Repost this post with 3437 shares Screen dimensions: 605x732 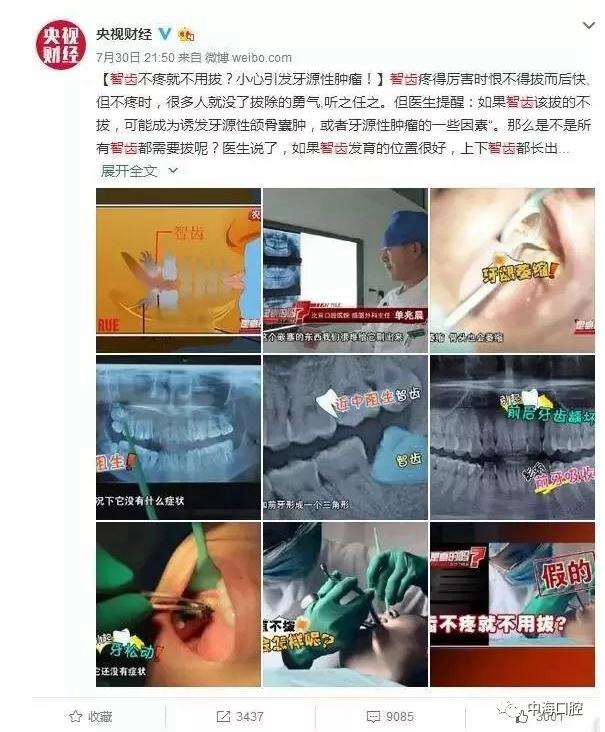[240, 716]
